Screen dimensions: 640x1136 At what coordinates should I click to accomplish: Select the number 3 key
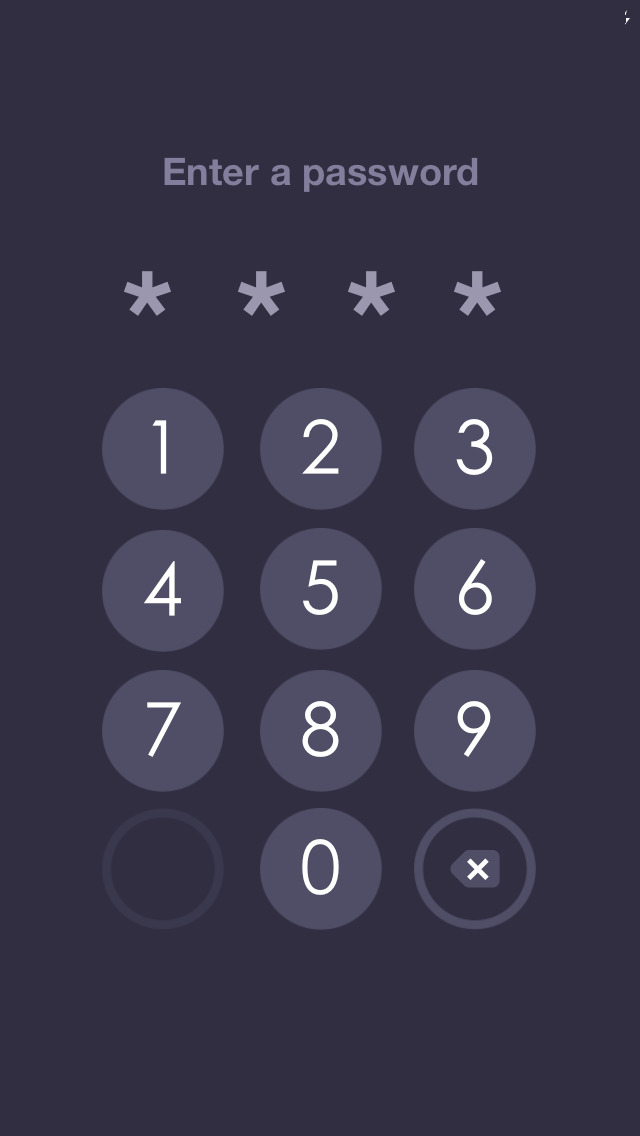(x=475, y=449)
